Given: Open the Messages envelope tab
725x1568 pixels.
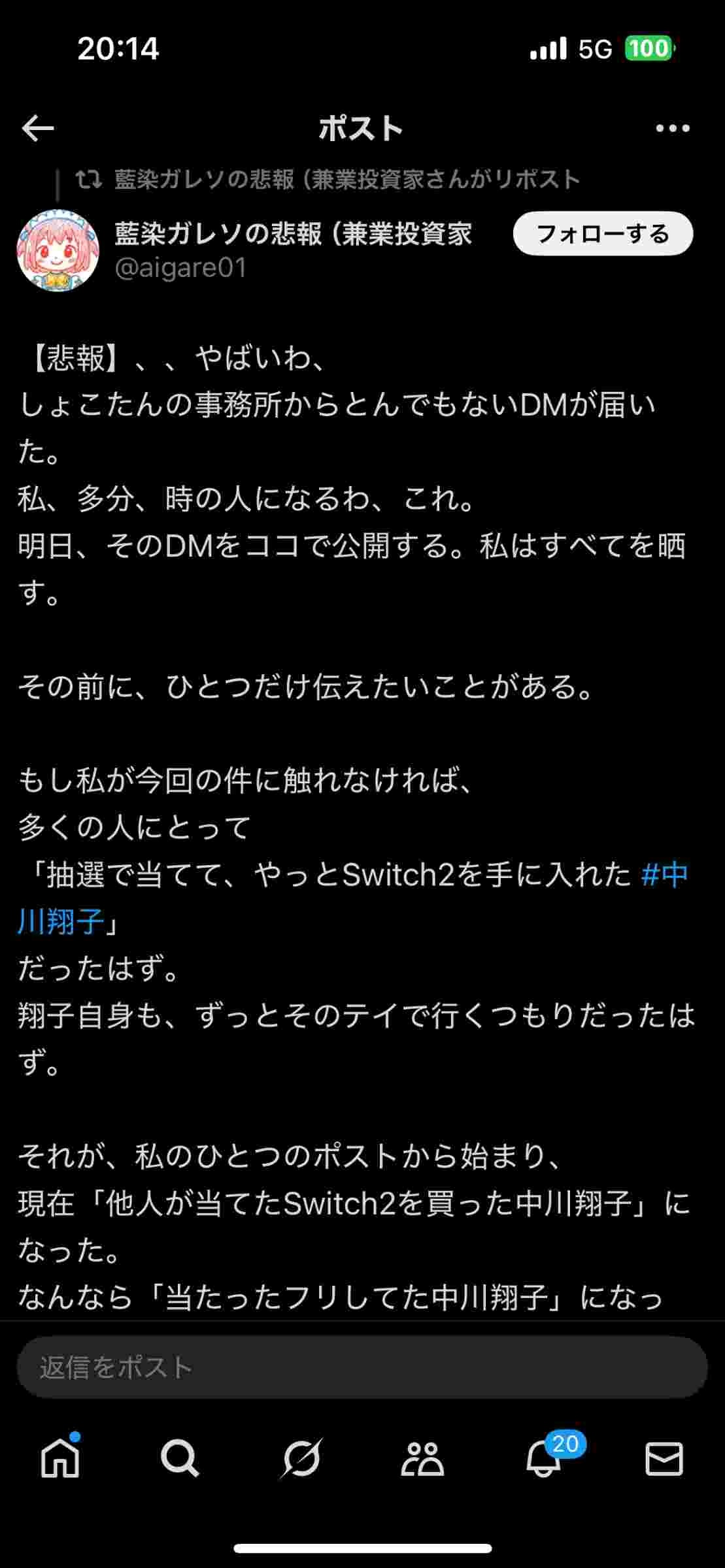Looking at the screenshot, I should click(664, 1458).
